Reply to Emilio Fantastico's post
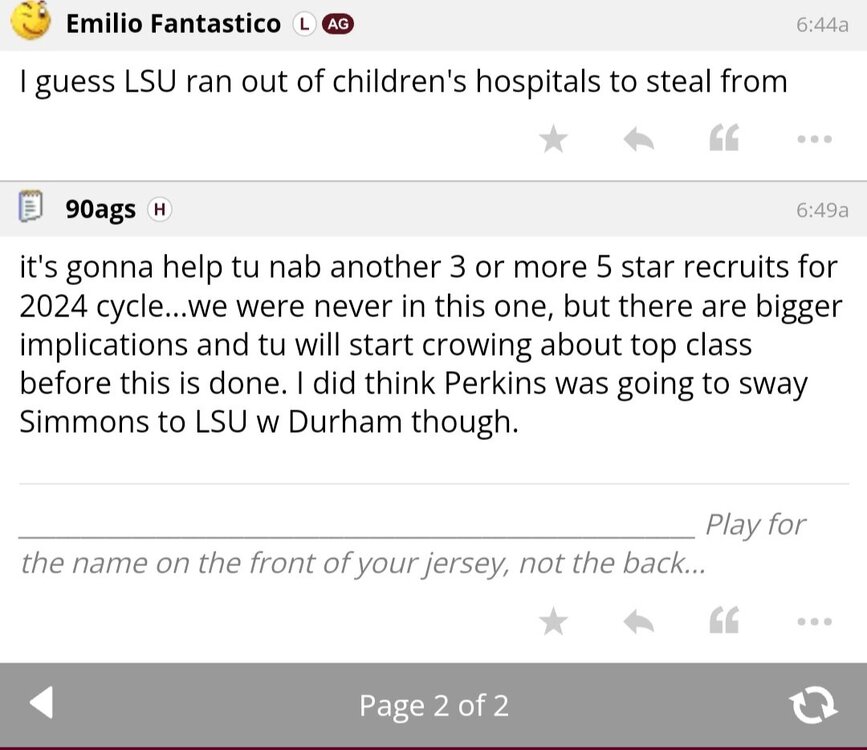 click(x=638, y=140)
